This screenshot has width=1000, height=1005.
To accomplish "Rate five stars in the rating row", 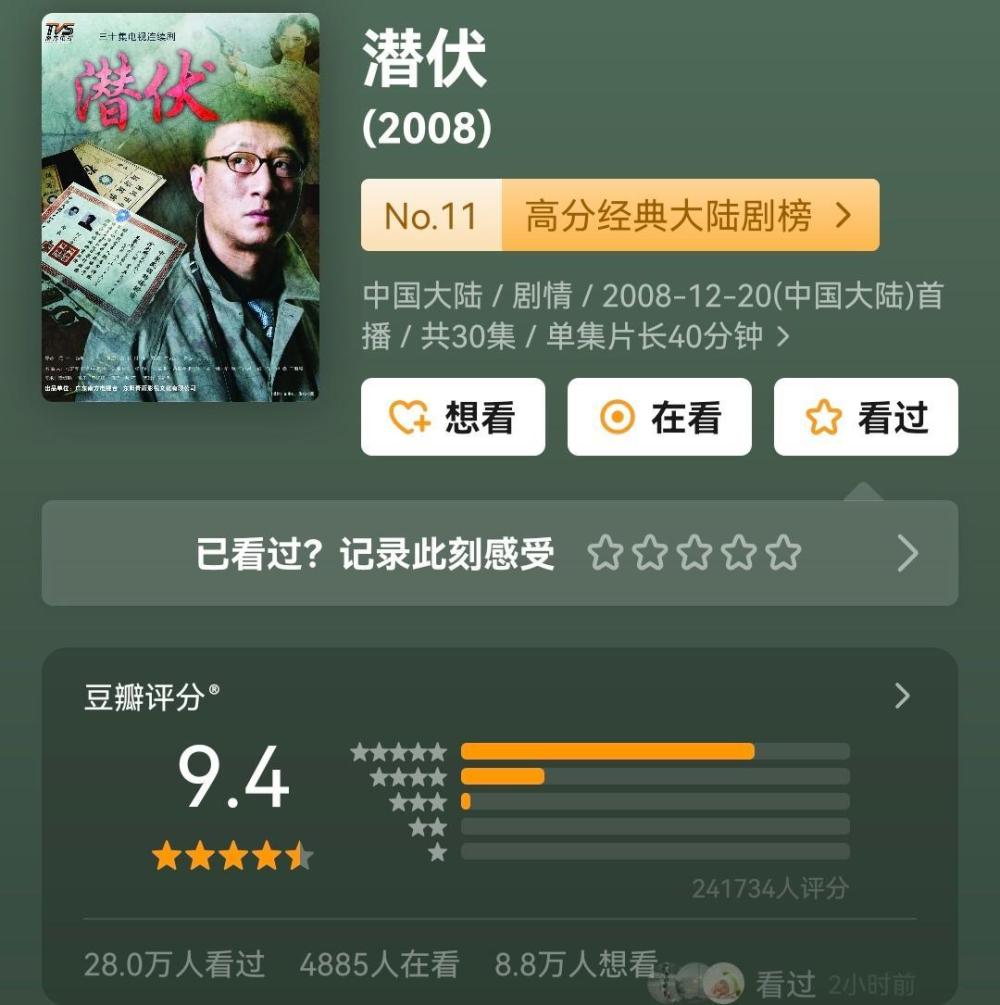I will [783, 553].
